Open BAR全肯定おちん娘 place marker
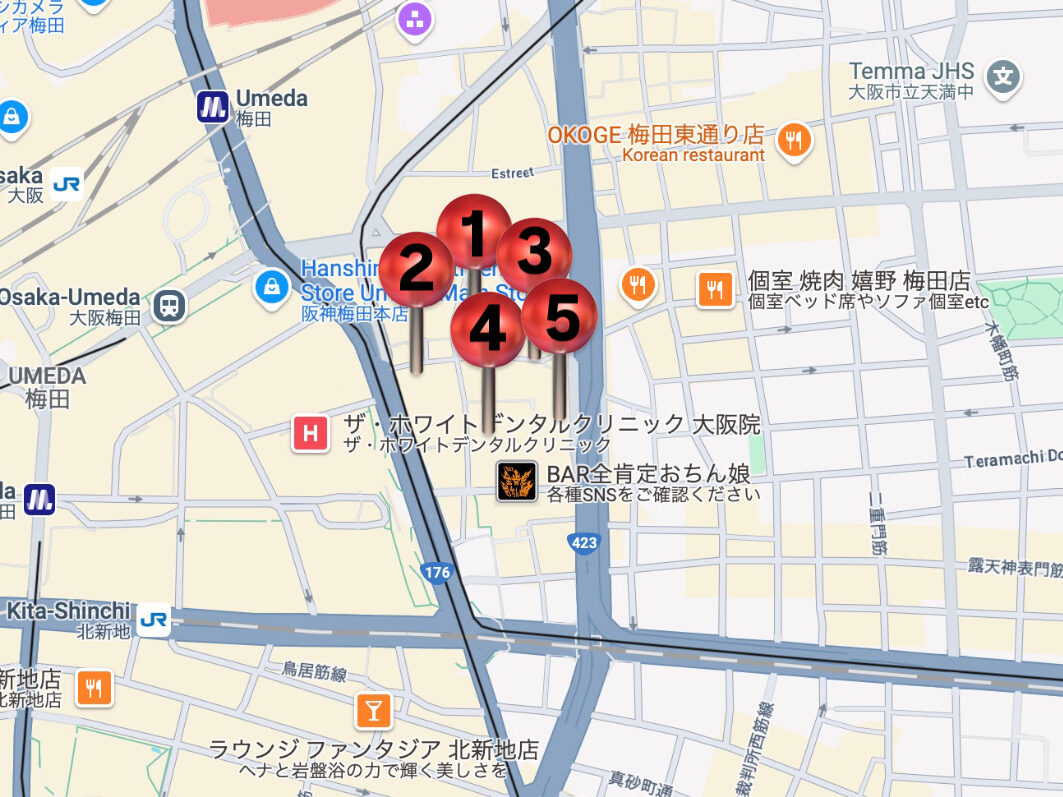1063x797 pixels. coord(517,482)
